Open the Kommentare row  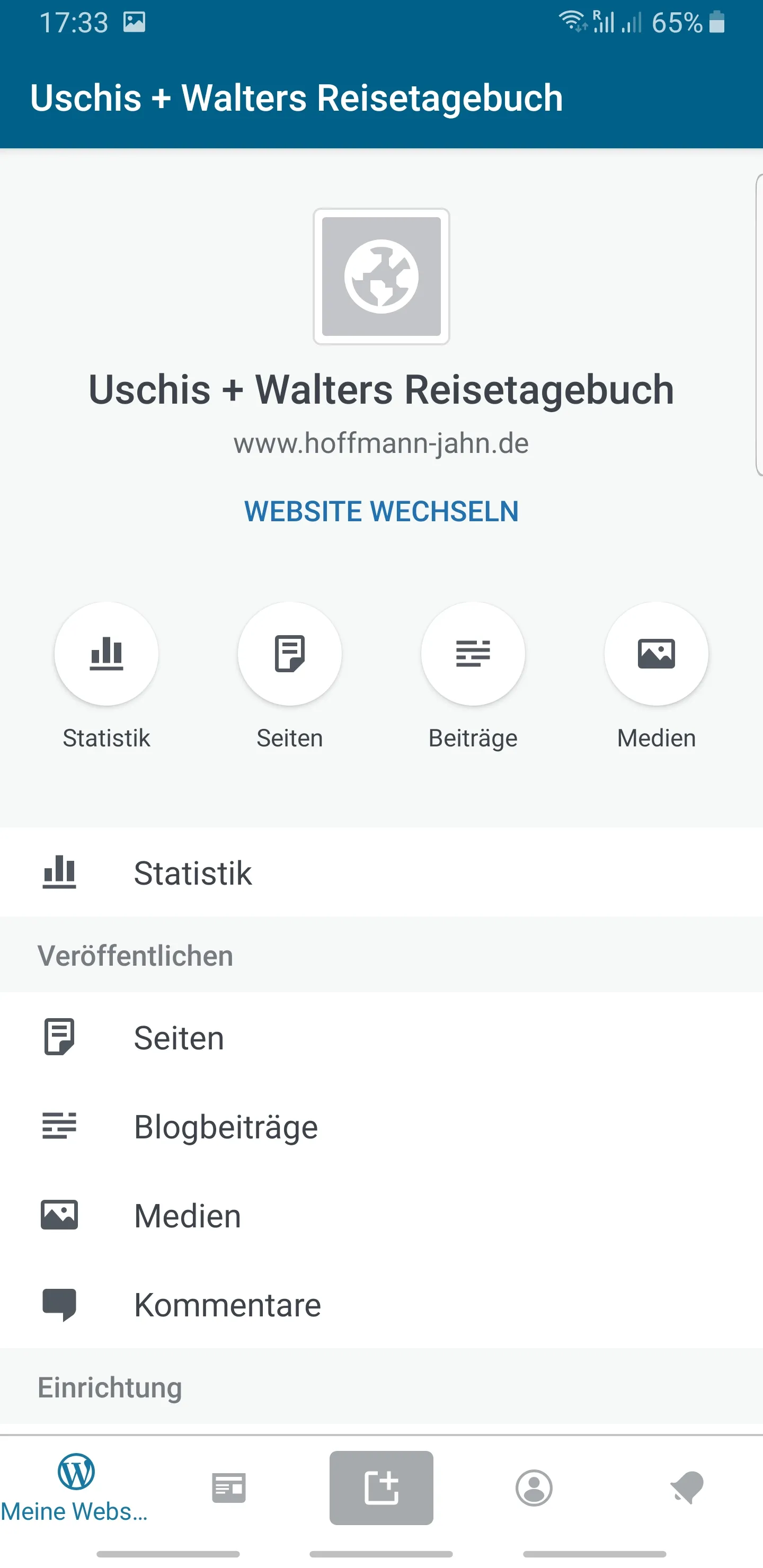click(381, 1304)
